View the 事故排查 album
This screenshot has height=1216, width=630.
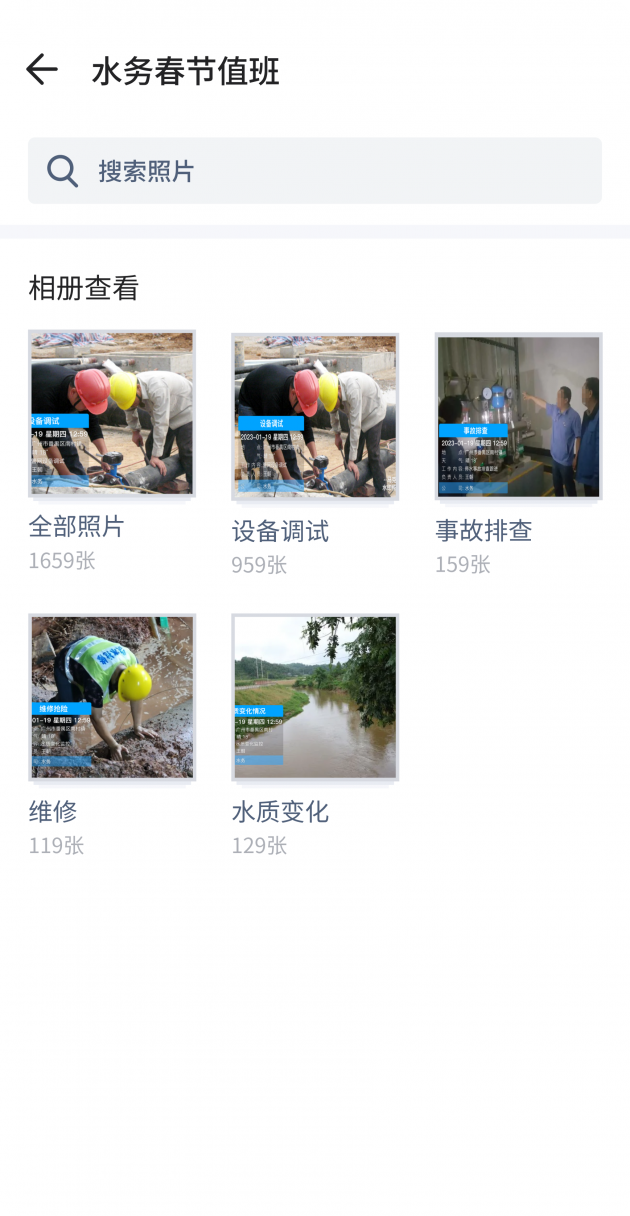[x=518, y=417]
